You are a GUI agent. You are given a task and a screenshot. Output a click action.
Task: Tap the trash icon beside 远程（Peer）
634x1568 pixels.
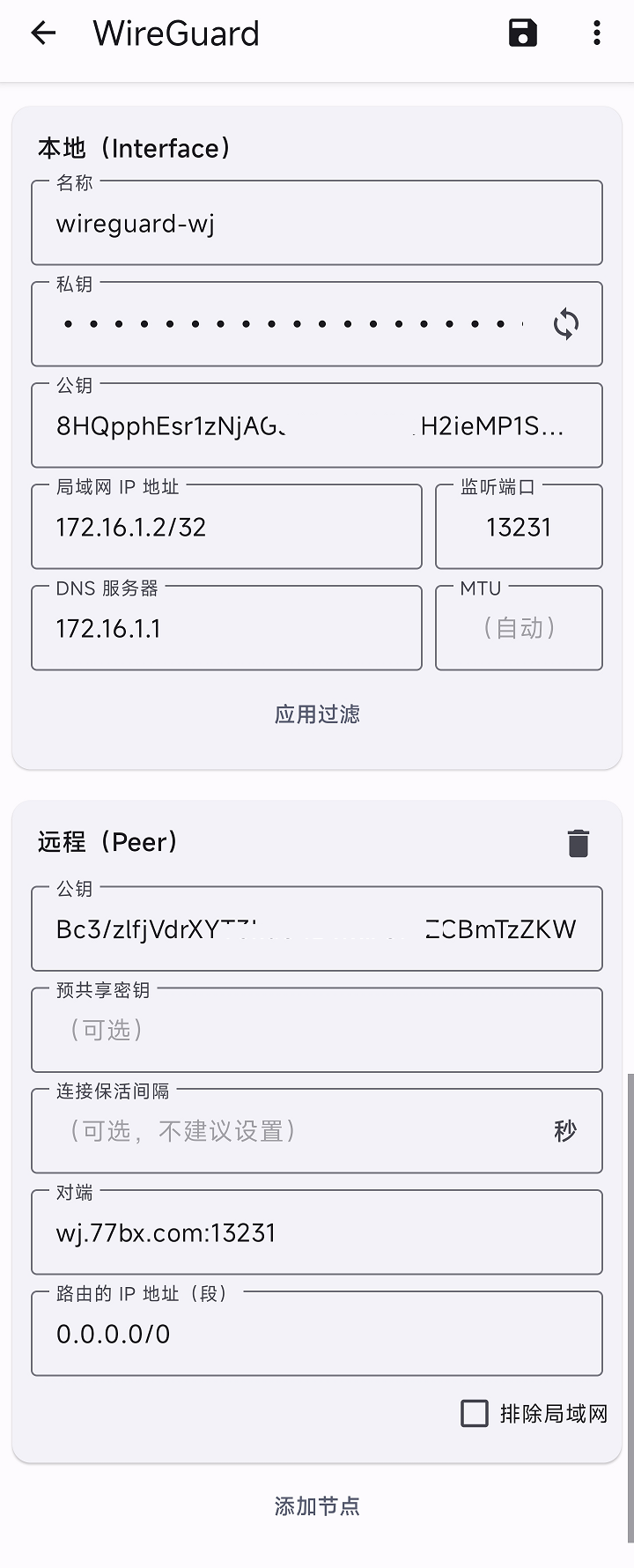coord(579,842)
